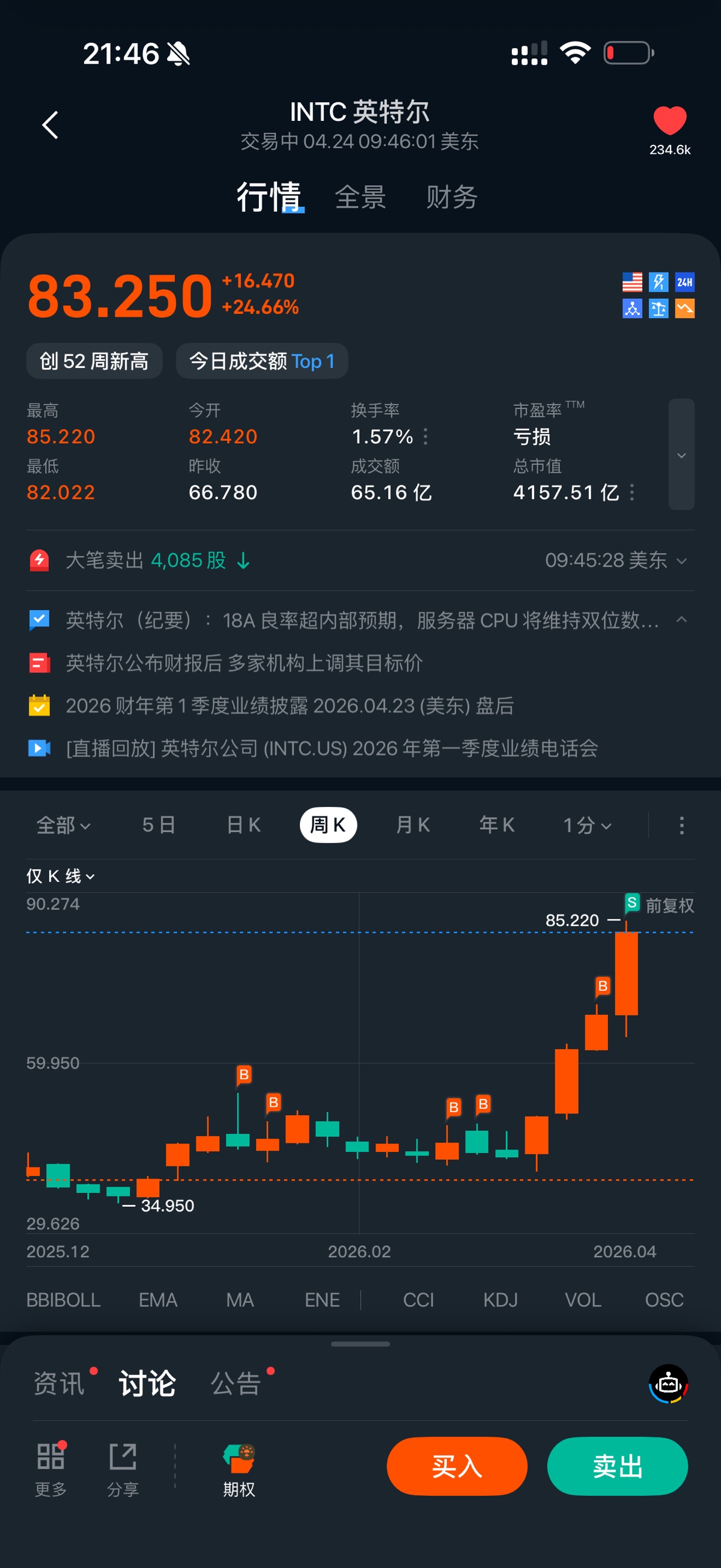
Task: Tap the heart favorite icon
Action: (669, 120)
